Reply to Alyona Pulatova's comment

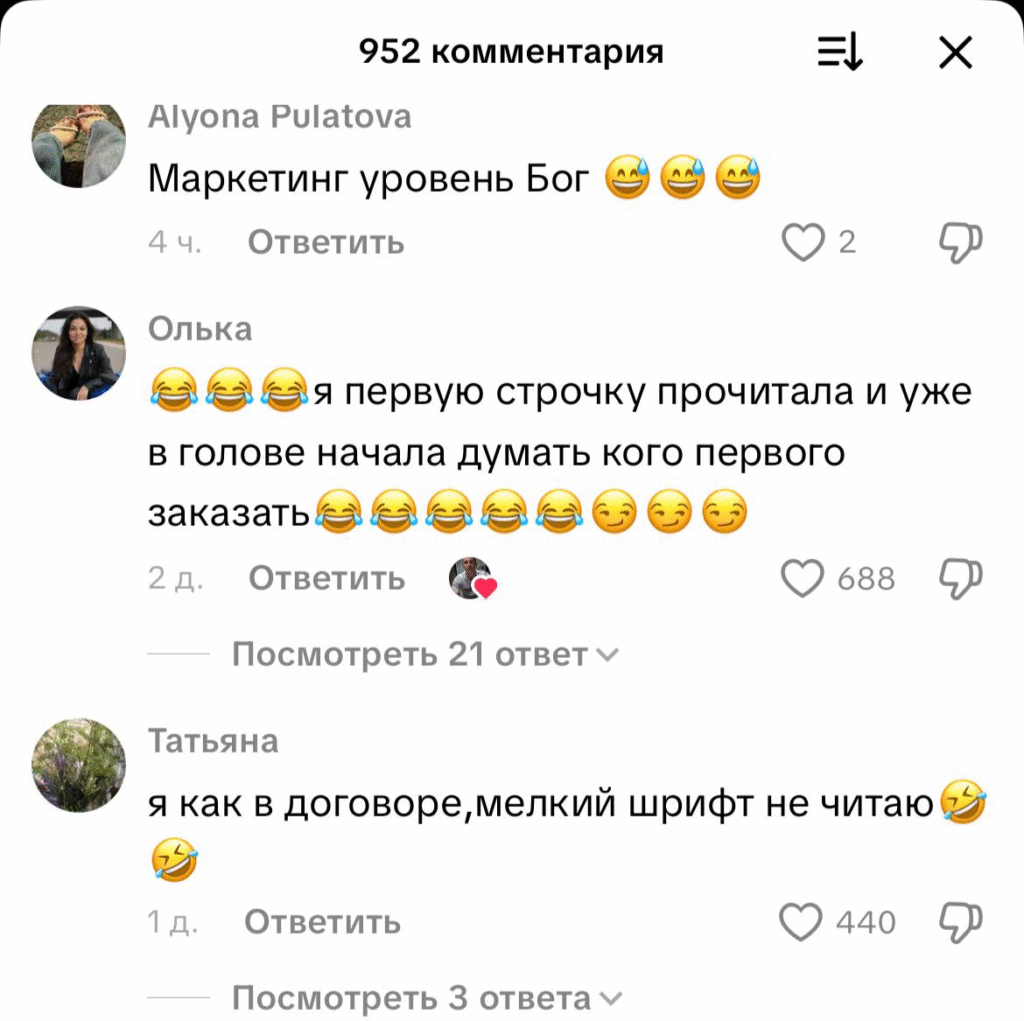[x=326, y=242]
